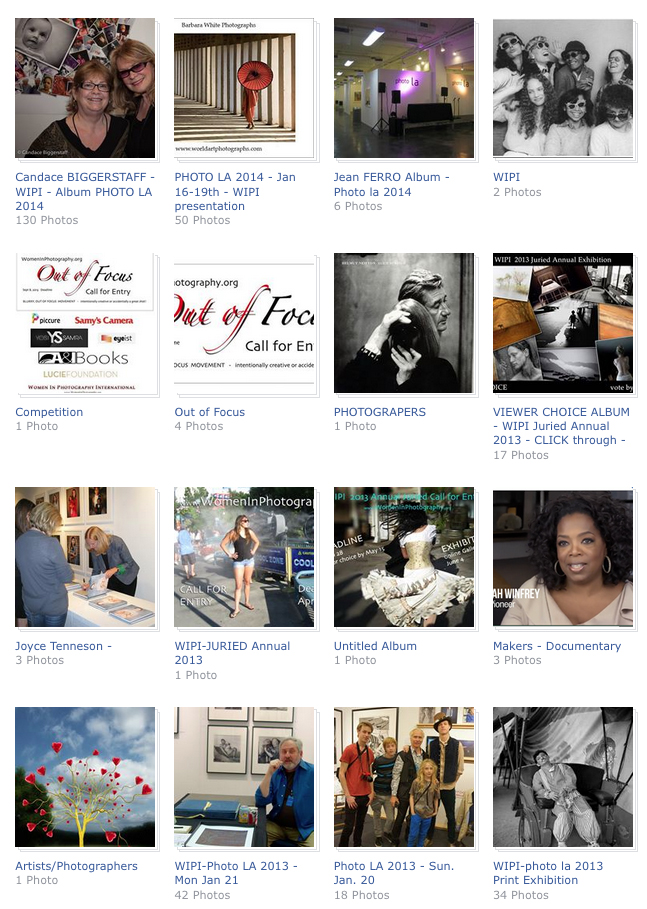Open the Joyce Tenneson album link
The image size is (647, 909).
(63, 646)
